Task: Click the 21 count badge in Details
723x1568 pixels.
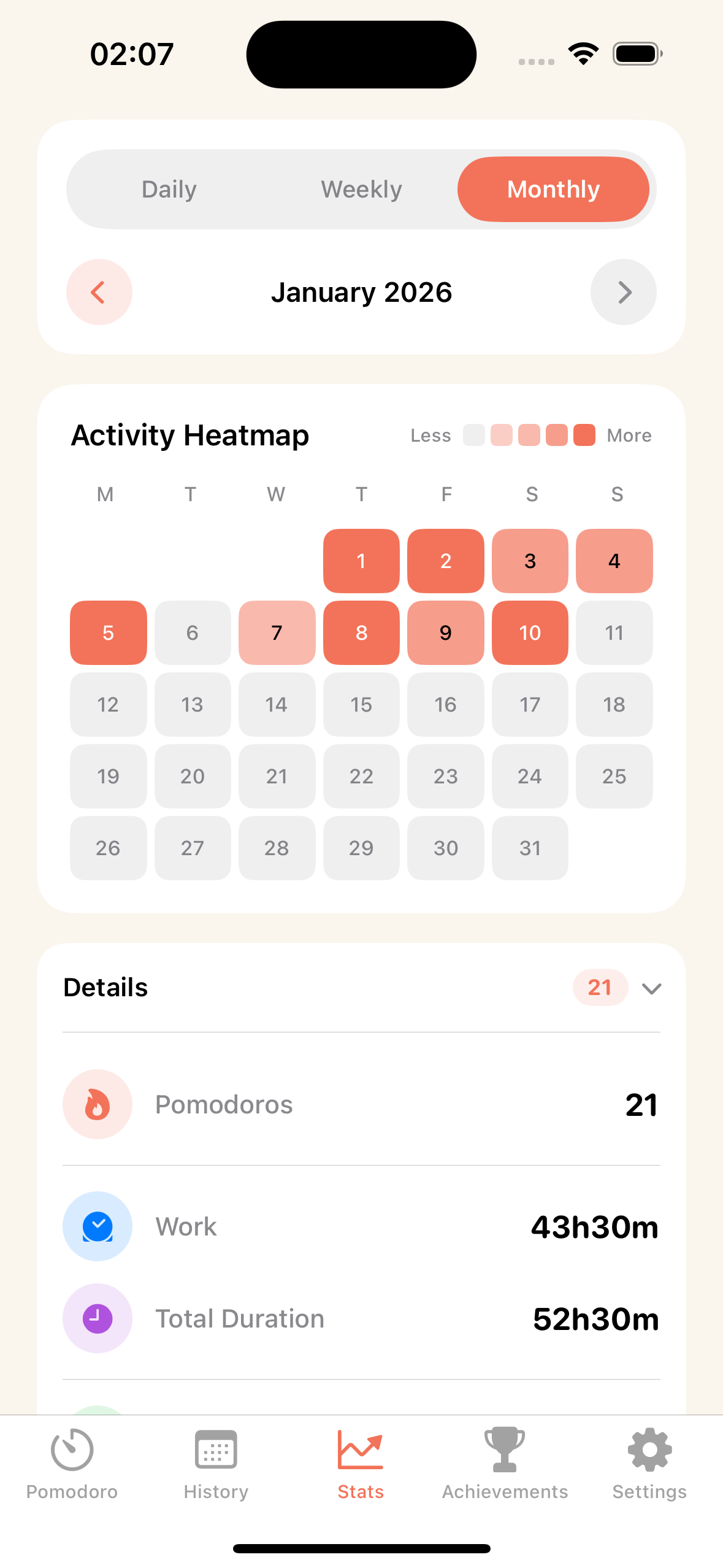Action: tap(600, 988)
